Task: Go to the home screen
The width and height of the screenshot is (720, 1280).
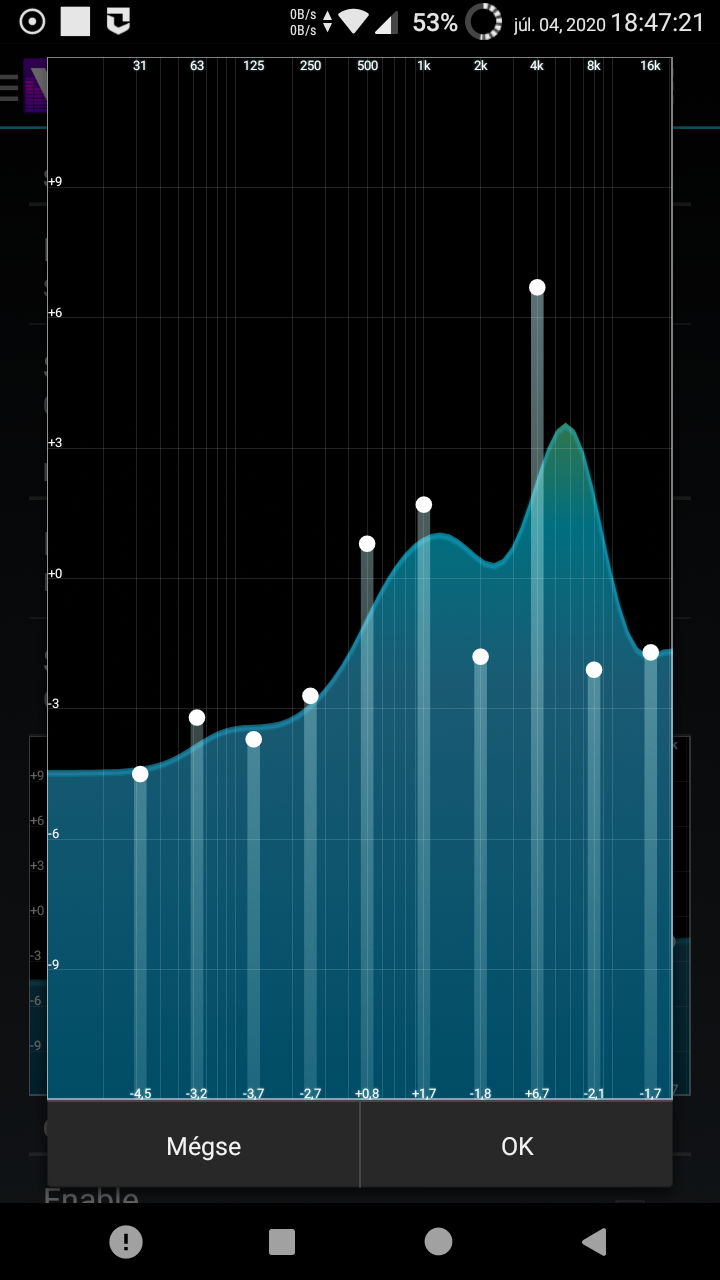Action: pyautogui.click(x=438, y=1242)
